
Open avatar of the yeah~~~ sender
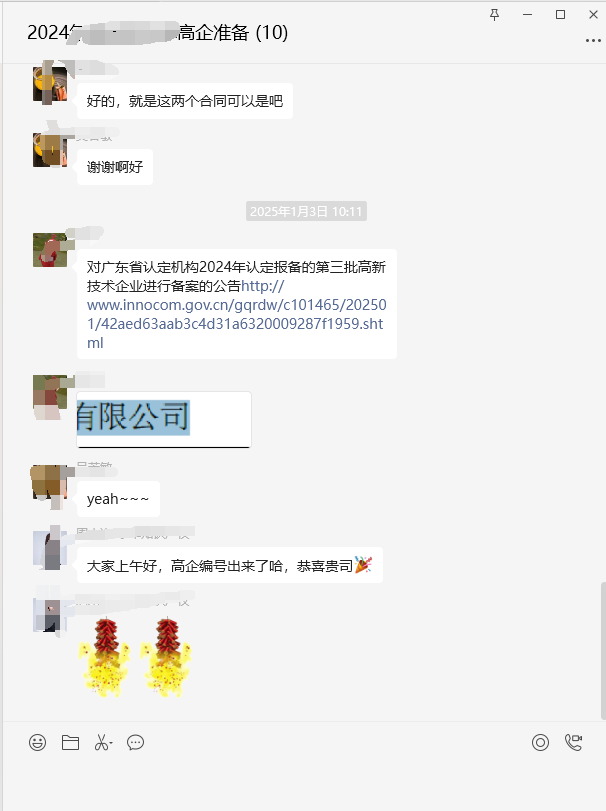pos(50,482)
